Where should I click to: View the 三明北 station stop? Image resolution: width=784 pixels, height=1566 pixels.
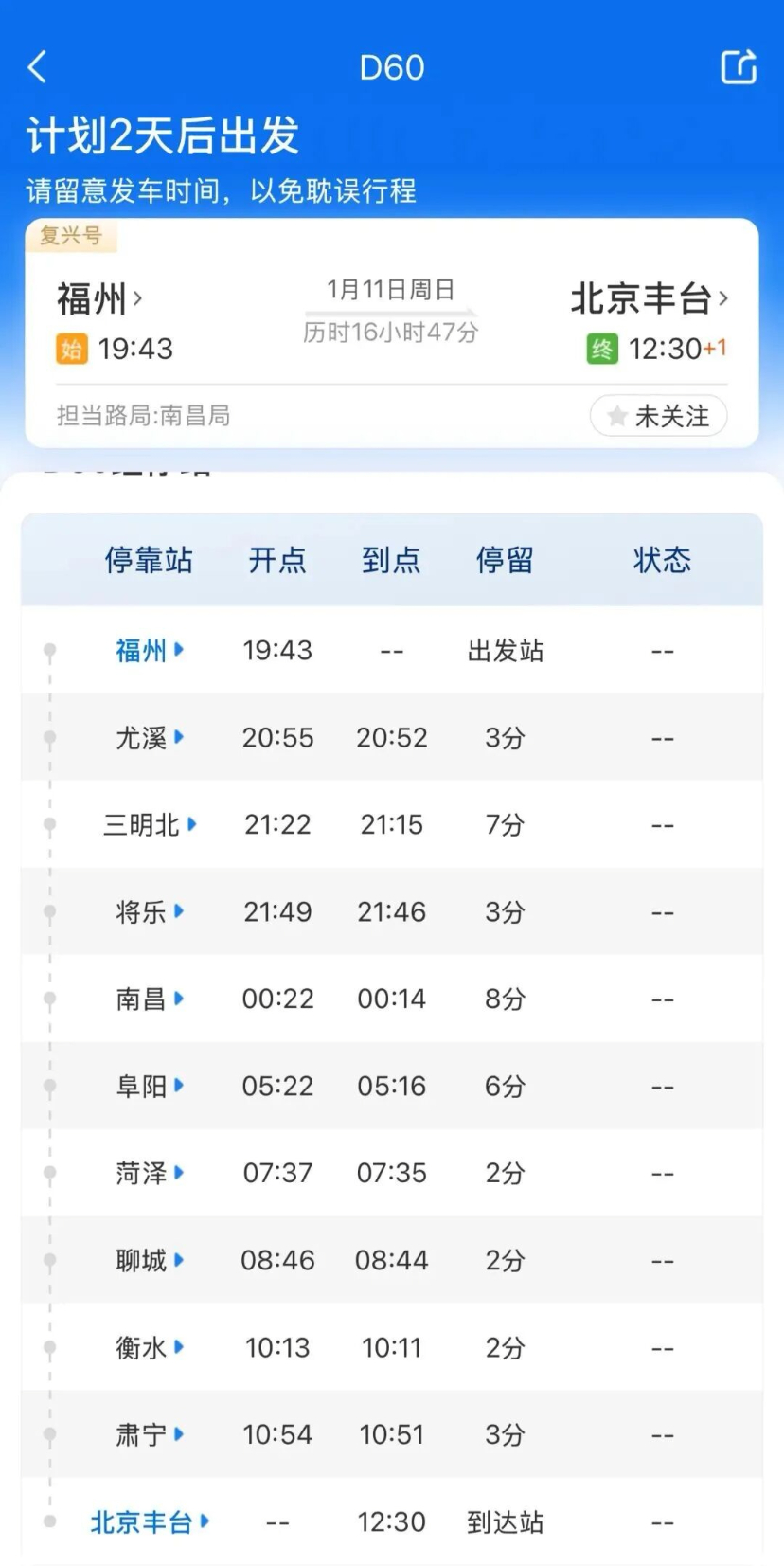pos(149,825)
